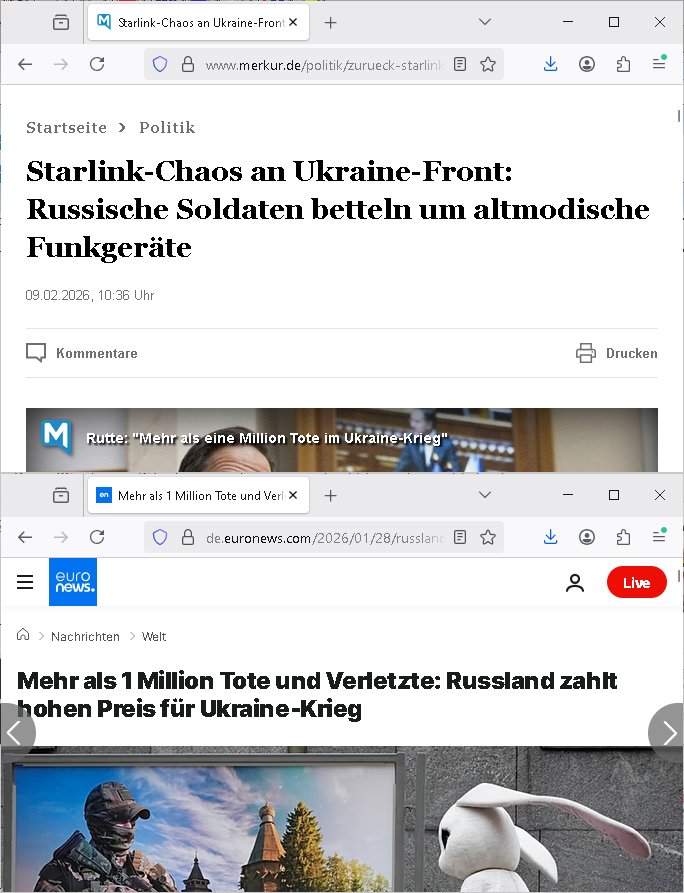Viewport: 684px width, 893px height.
Task: Reload the merkur.de page
Action: coord(97,64)
